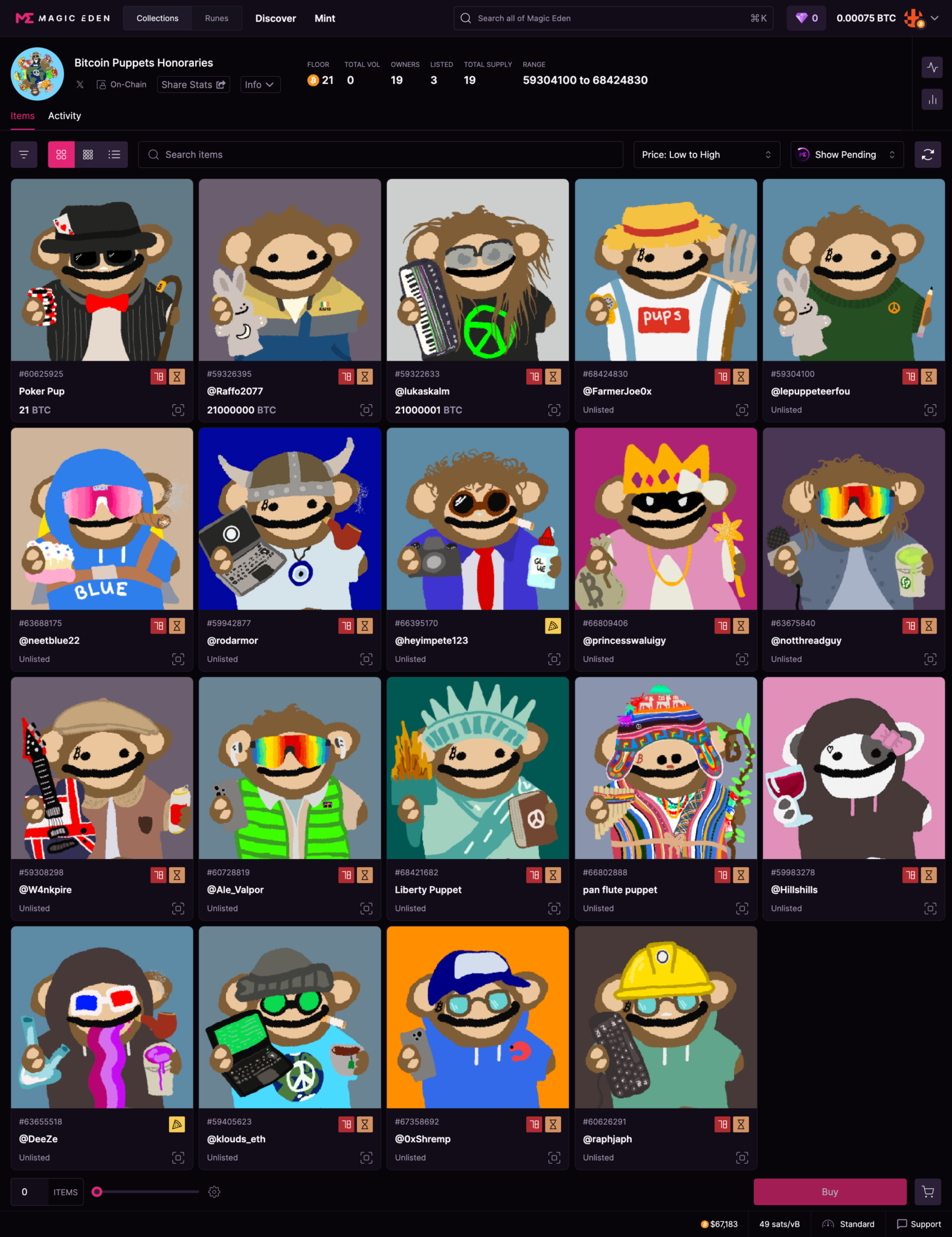Switch to the Activity tab
952x1237 pixels.
coord(64,116)
